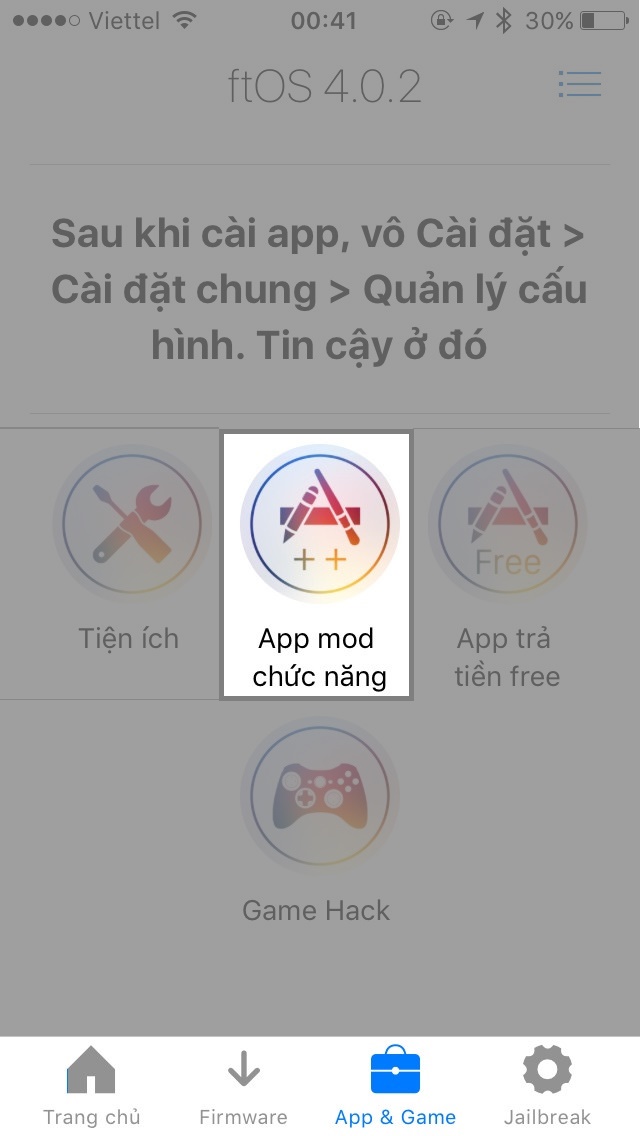
Task: Switch to the Jailbreak tab
Action: click(x=547, y=1086)
